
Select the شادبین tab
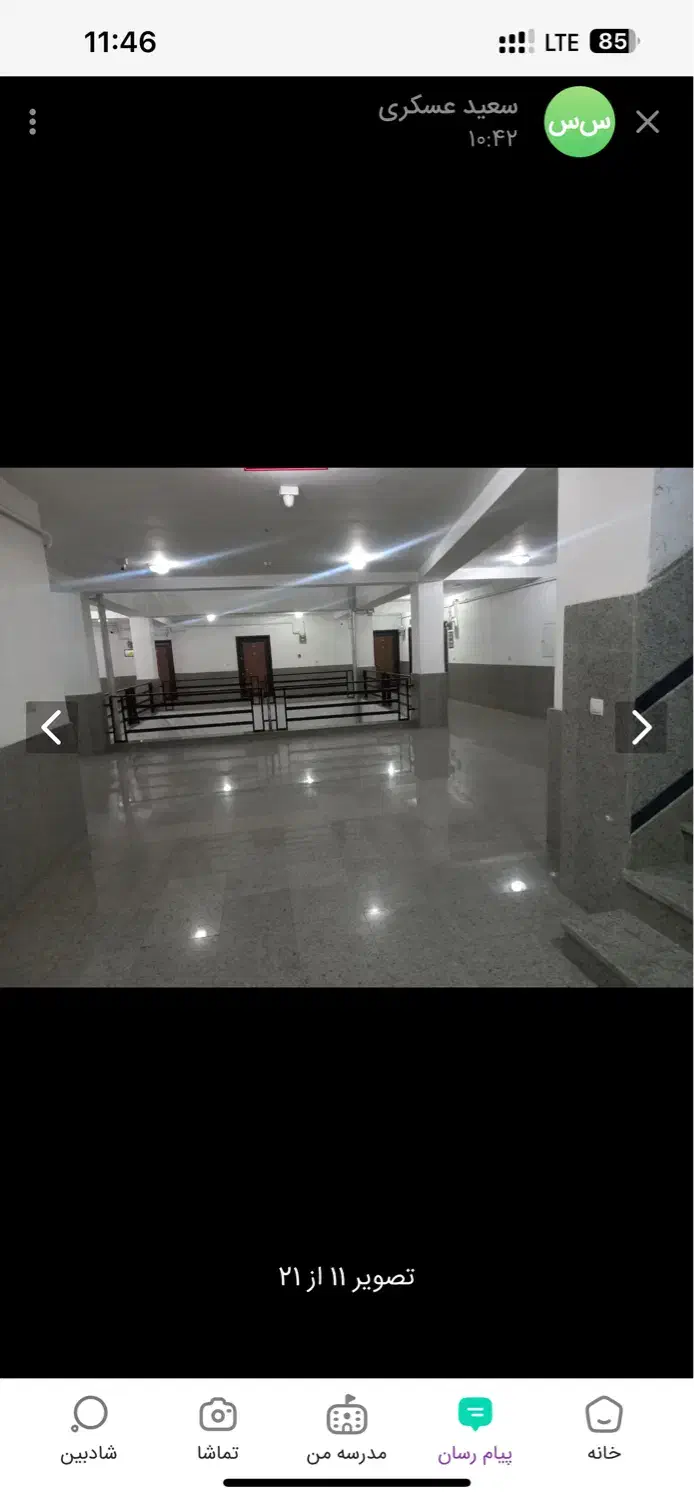(x=89, y=1430)
